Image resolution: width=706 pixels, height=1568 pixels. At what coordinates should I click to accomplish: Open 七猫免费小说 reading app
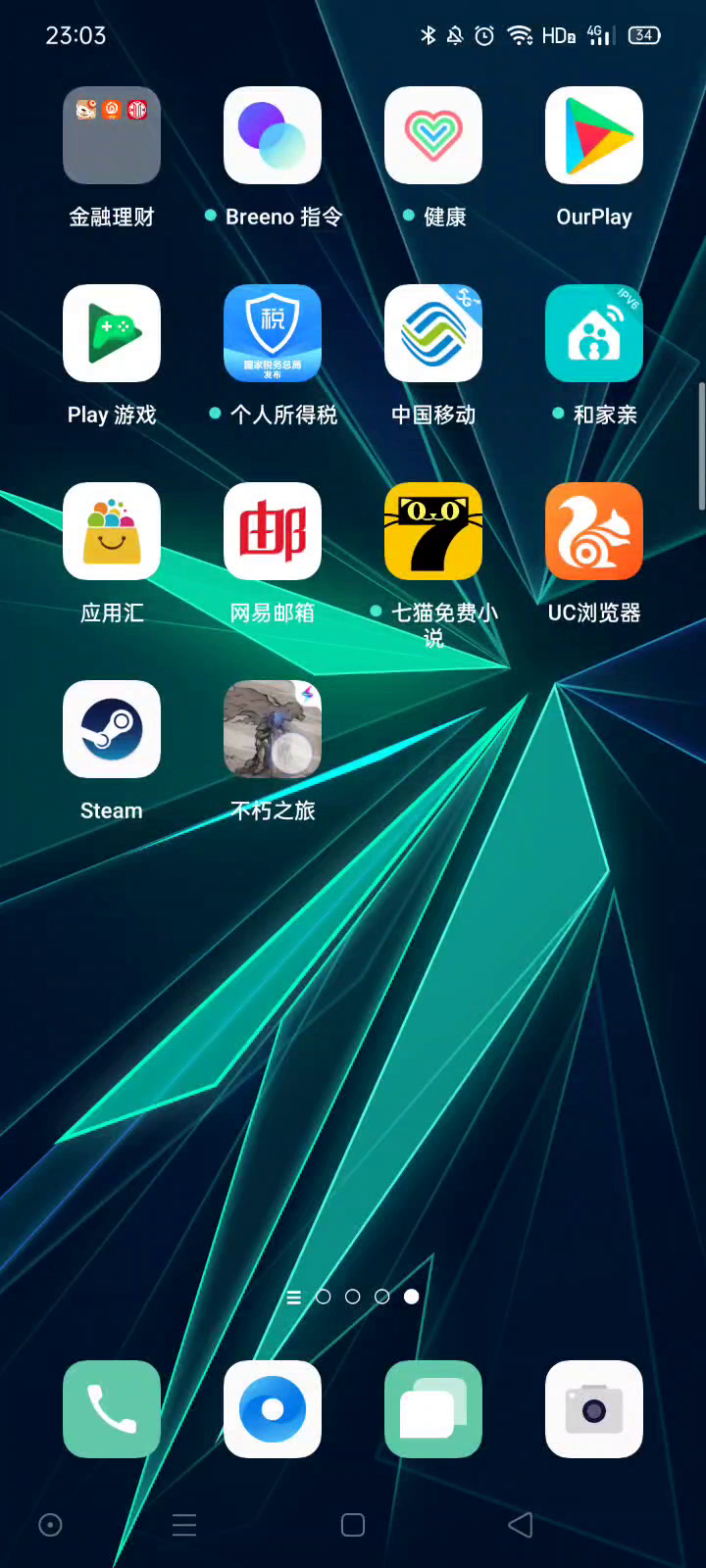(x=433, y=531)
